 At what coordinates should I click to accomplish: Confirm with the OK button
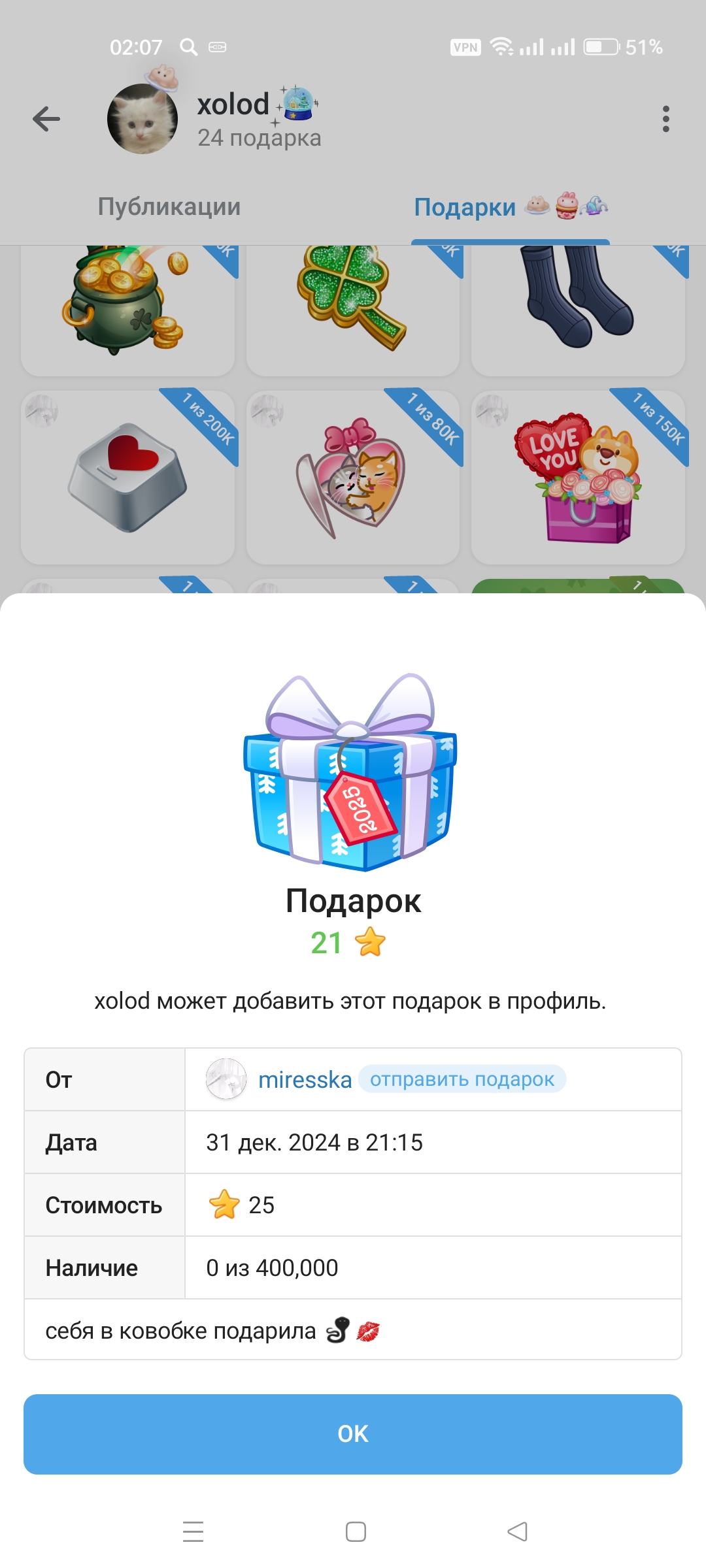pyautogui.click(x=353, y=1434)
